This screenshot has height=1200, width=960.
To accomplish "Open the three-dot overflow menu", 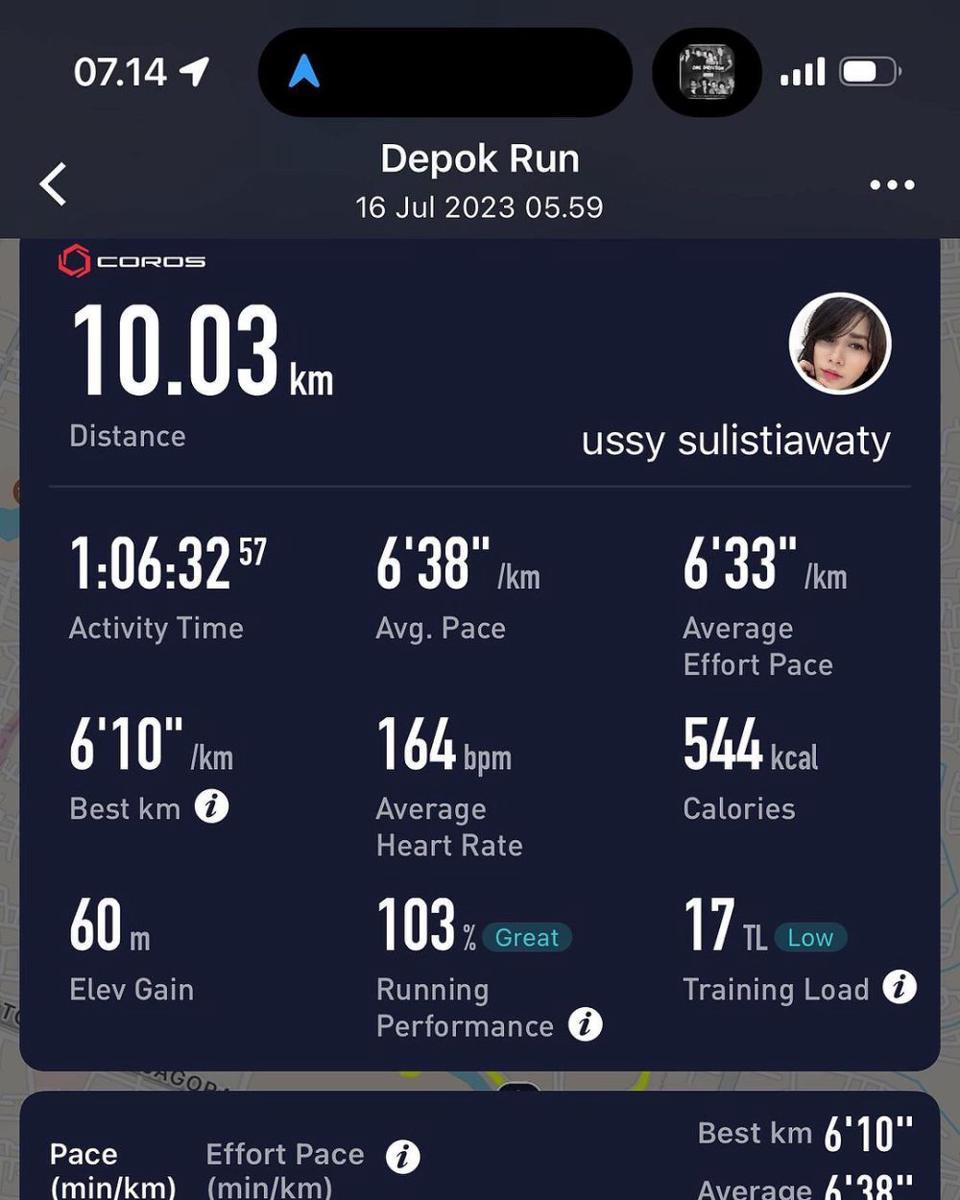I will click(x=892, y=185).
